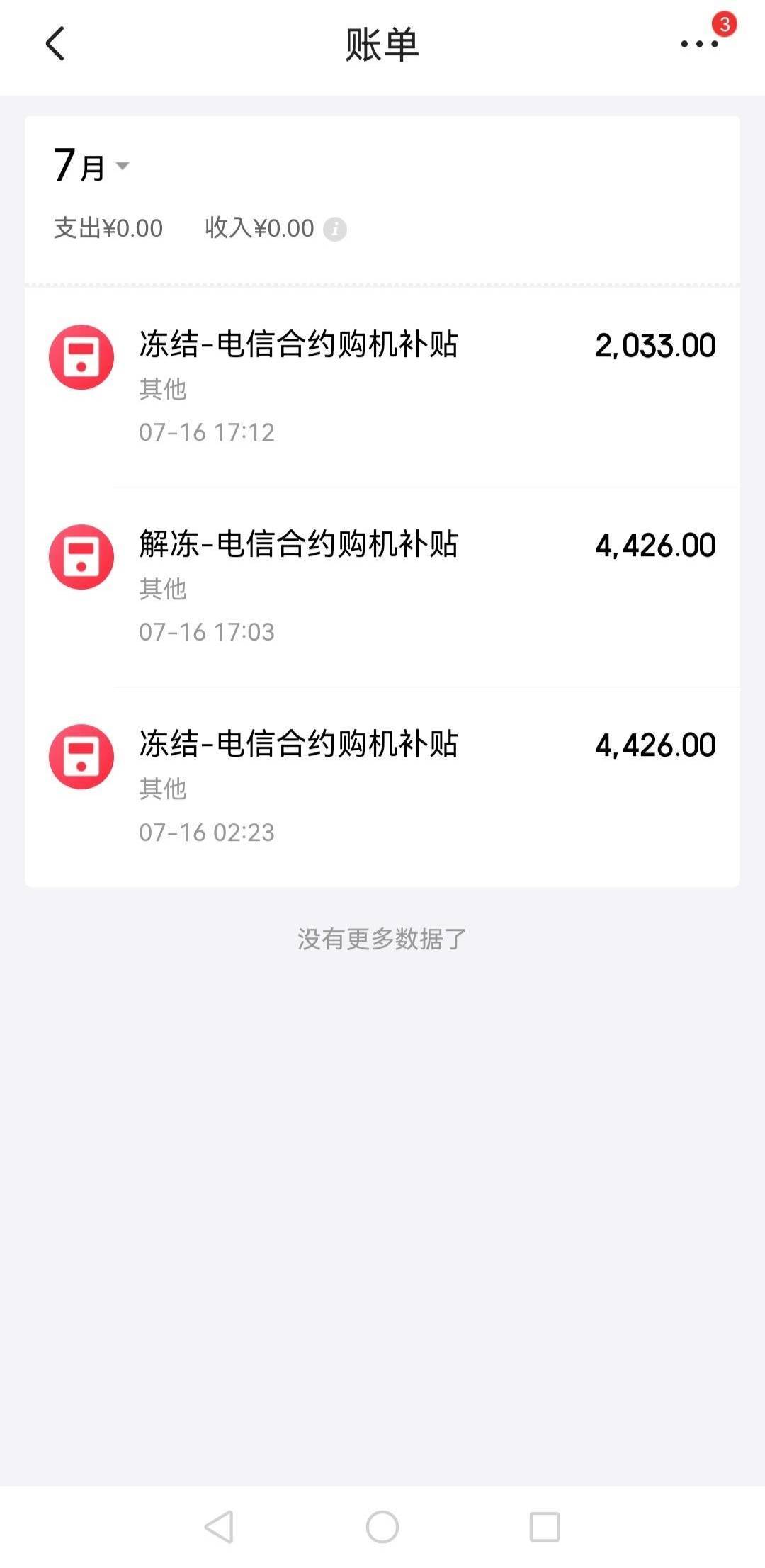
Task: Open the three-dot more options menu
Action: (x=699, y=44)
